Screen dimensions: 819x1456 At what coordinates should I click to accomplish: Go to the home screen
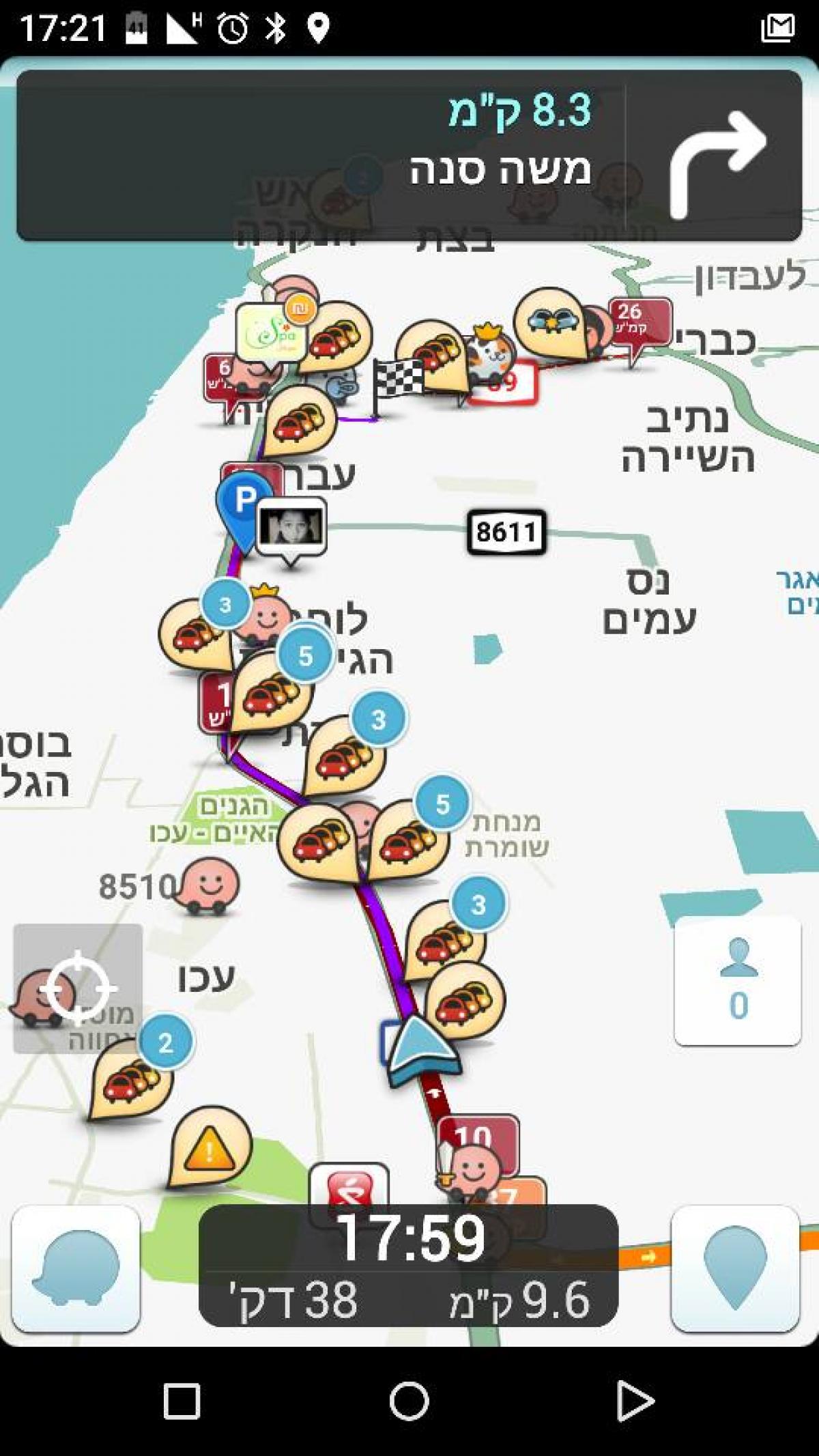pyautogui.click(x=409, y=1401)
